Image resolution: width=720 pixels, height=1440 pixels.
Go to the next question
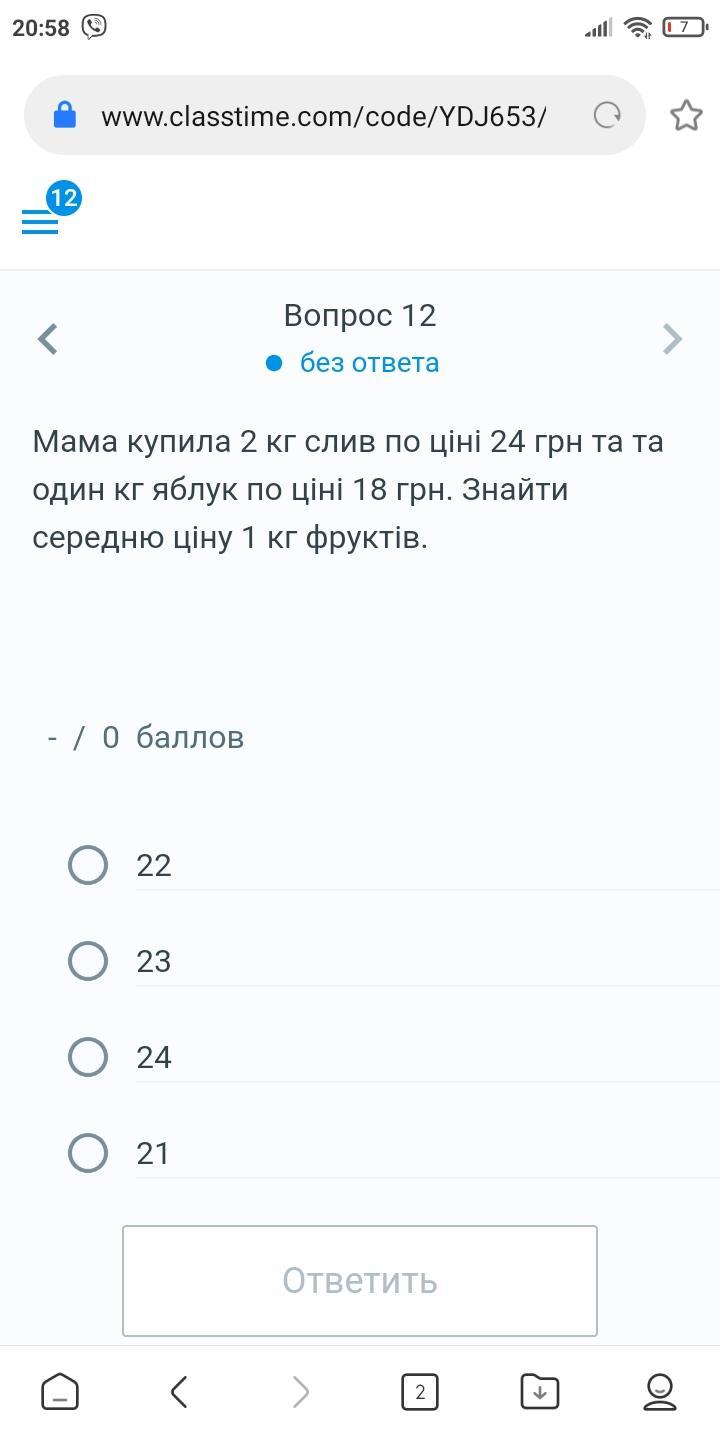coord(672,339)
